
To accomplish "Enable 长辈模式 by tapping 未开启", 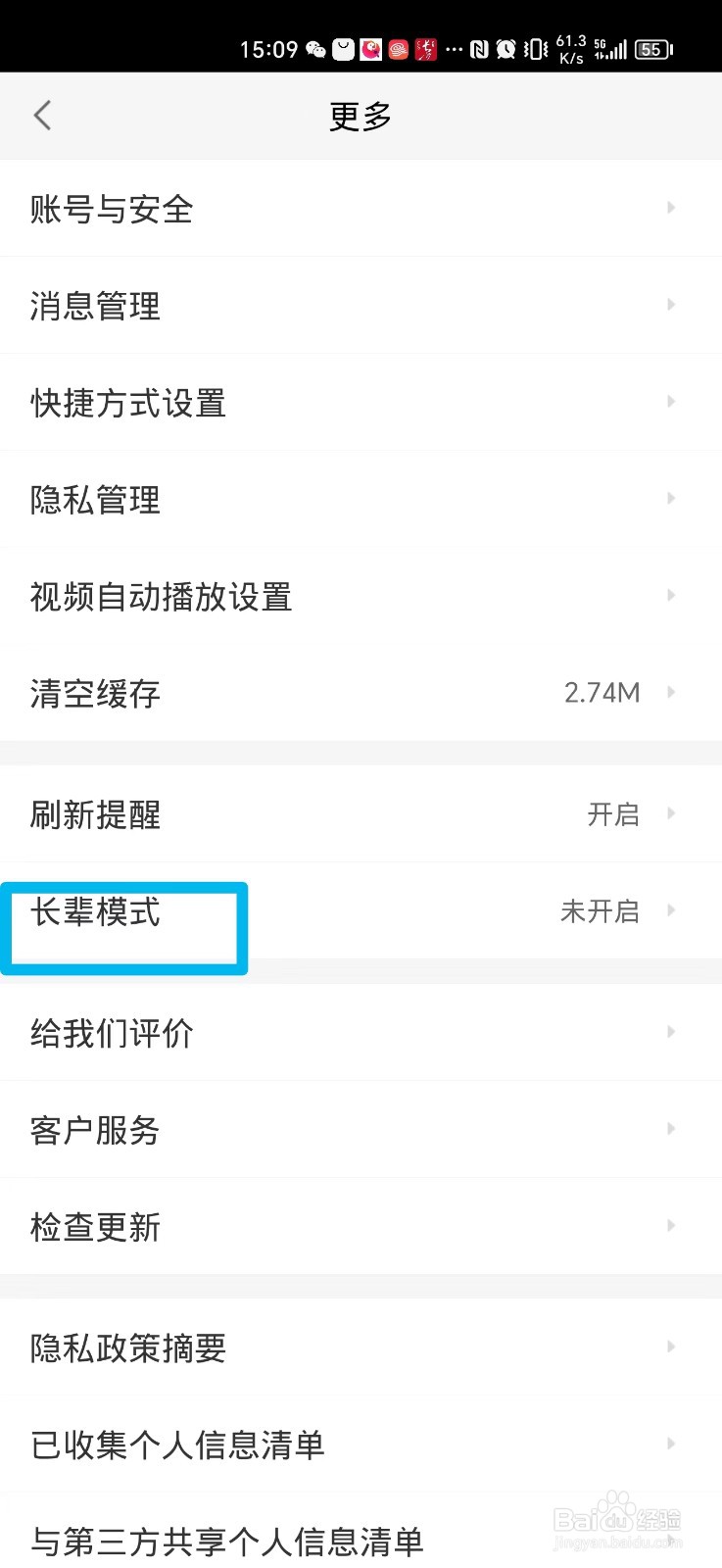I will click(x=600, y=911).
